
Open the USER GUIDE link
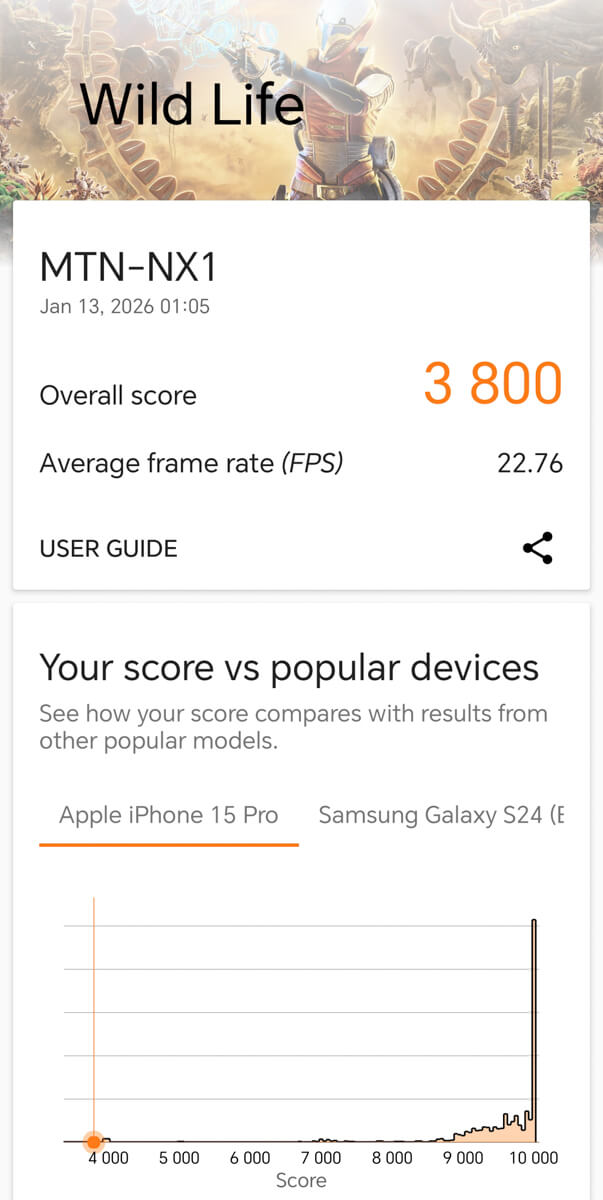pyautogui.click(x=108, y=548)
